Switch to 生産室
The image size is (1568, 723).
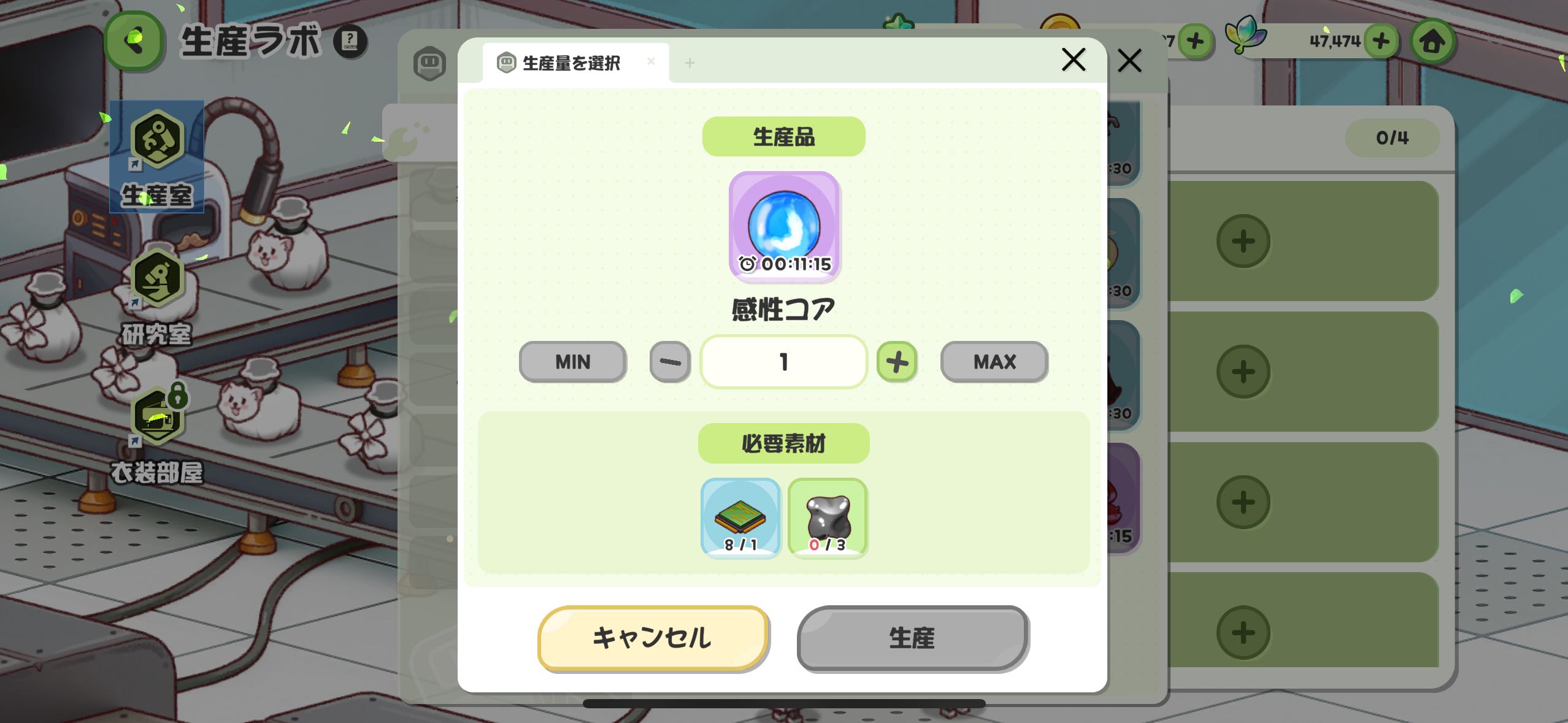tap(157, 156)
